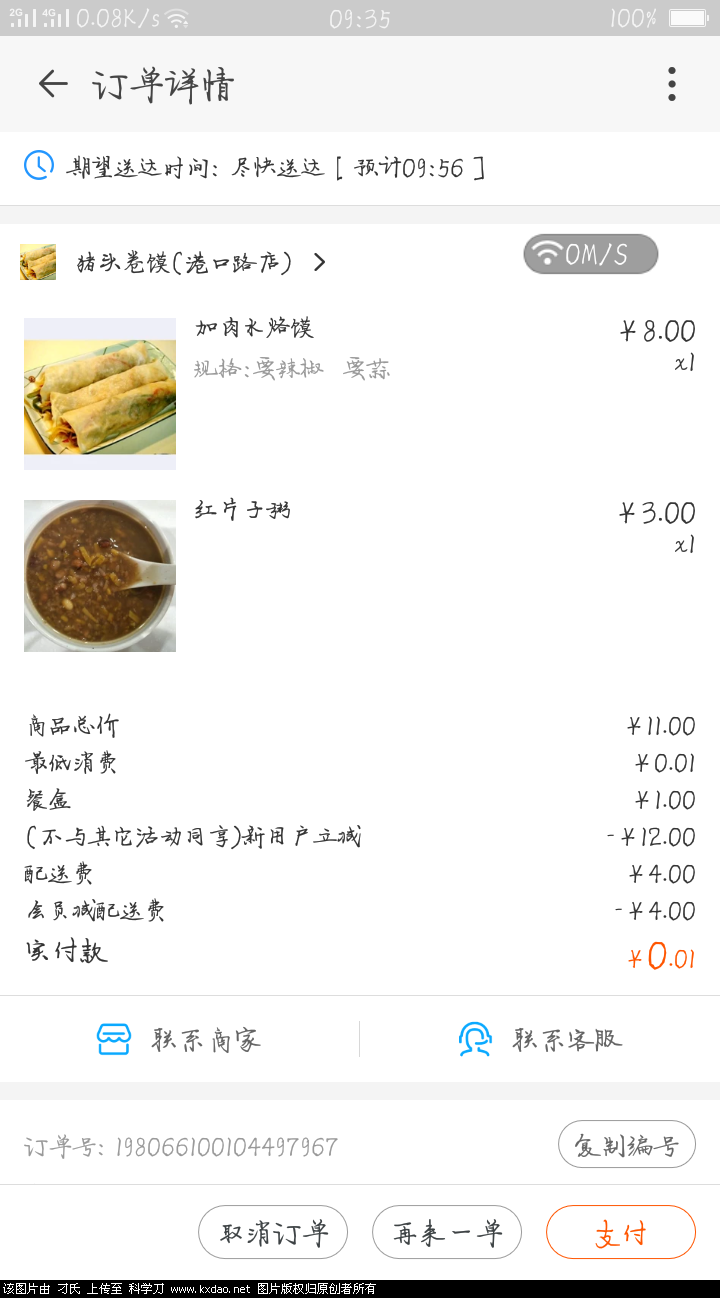This screenshot has width=720, height=1298.
Task: Expand the store page via 猪头卷馍 chevron
Action: pos(319,261)
